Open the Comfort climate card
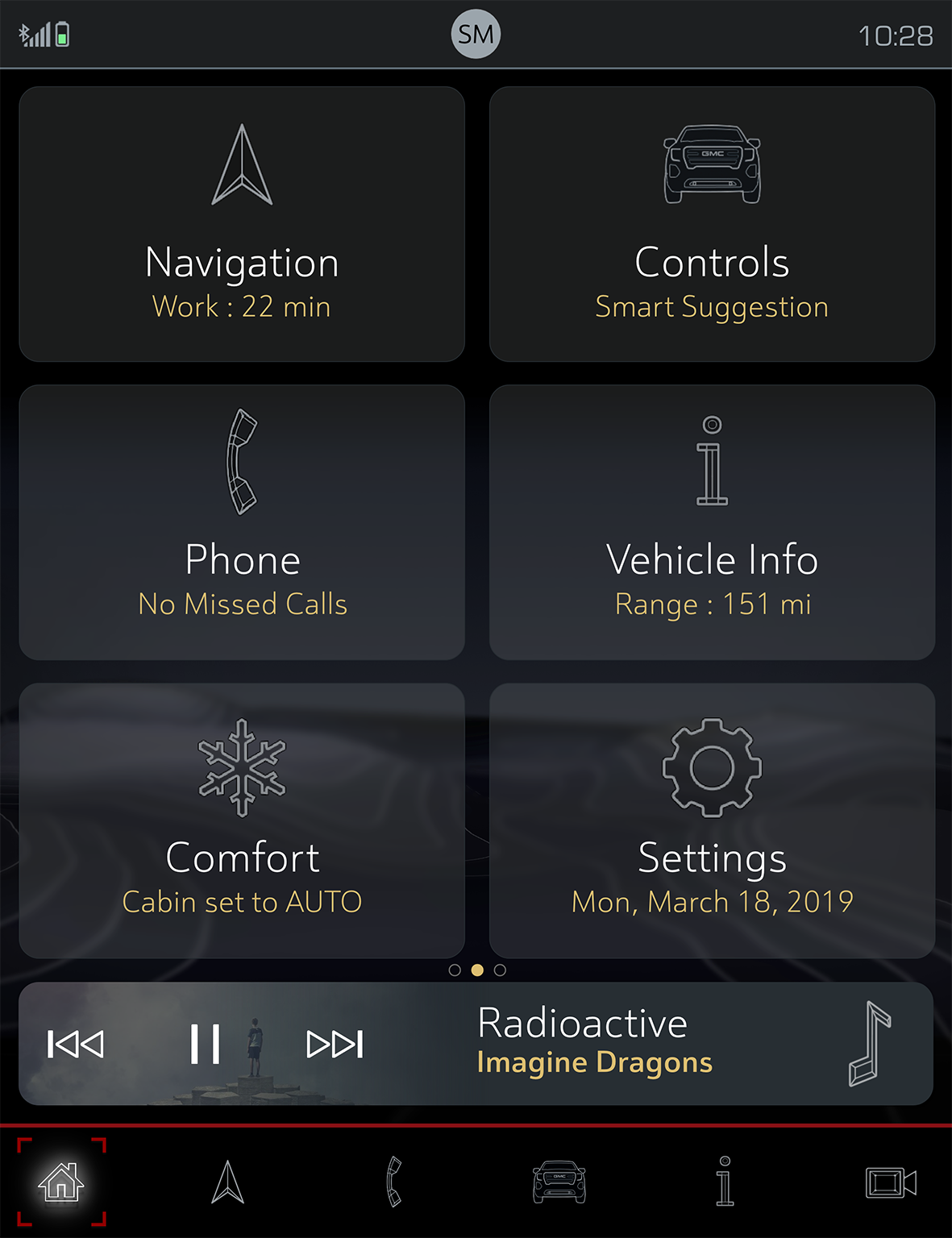This screenshot has width=952, height=1238. click(242, 820)
